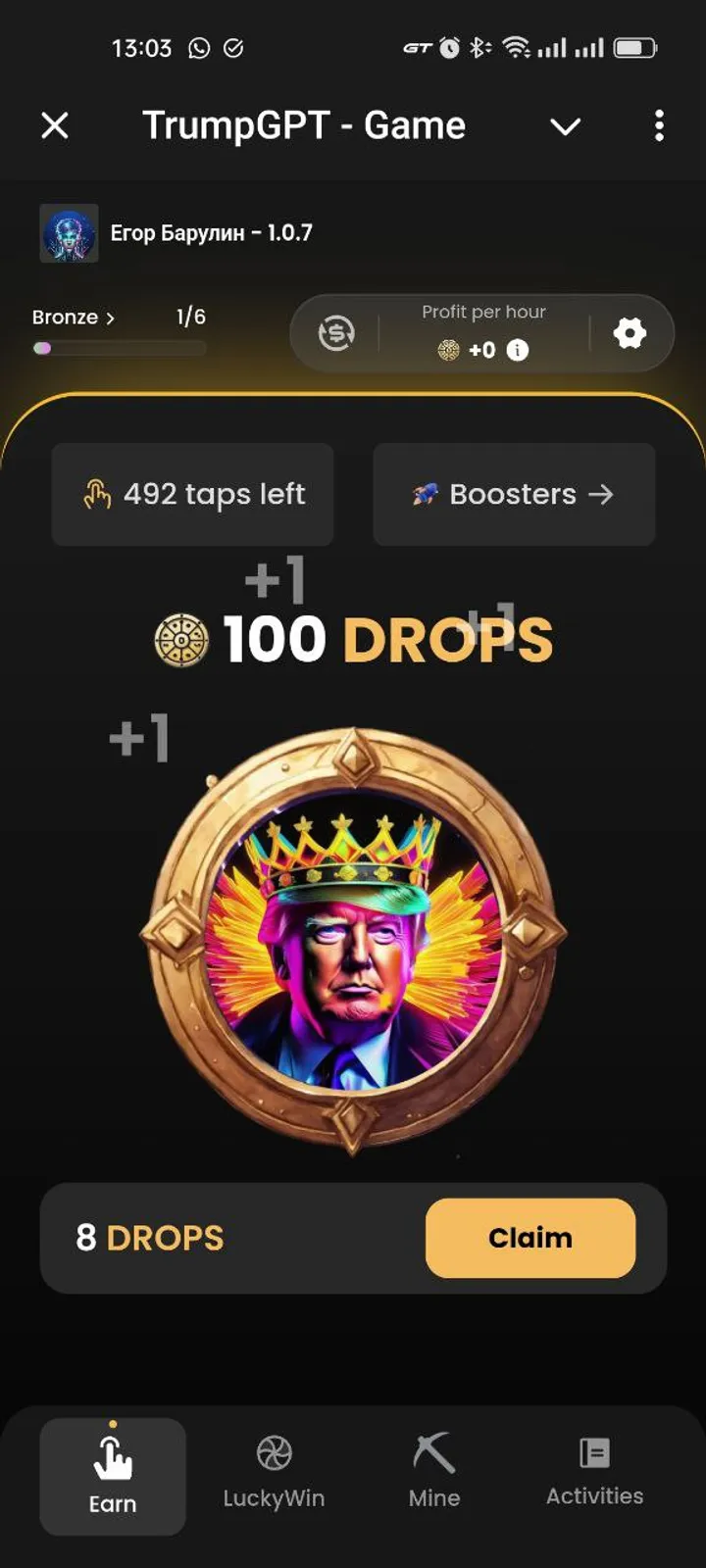
Task: Tap the info icon beside profit value
Action: (x=517, y=350)
